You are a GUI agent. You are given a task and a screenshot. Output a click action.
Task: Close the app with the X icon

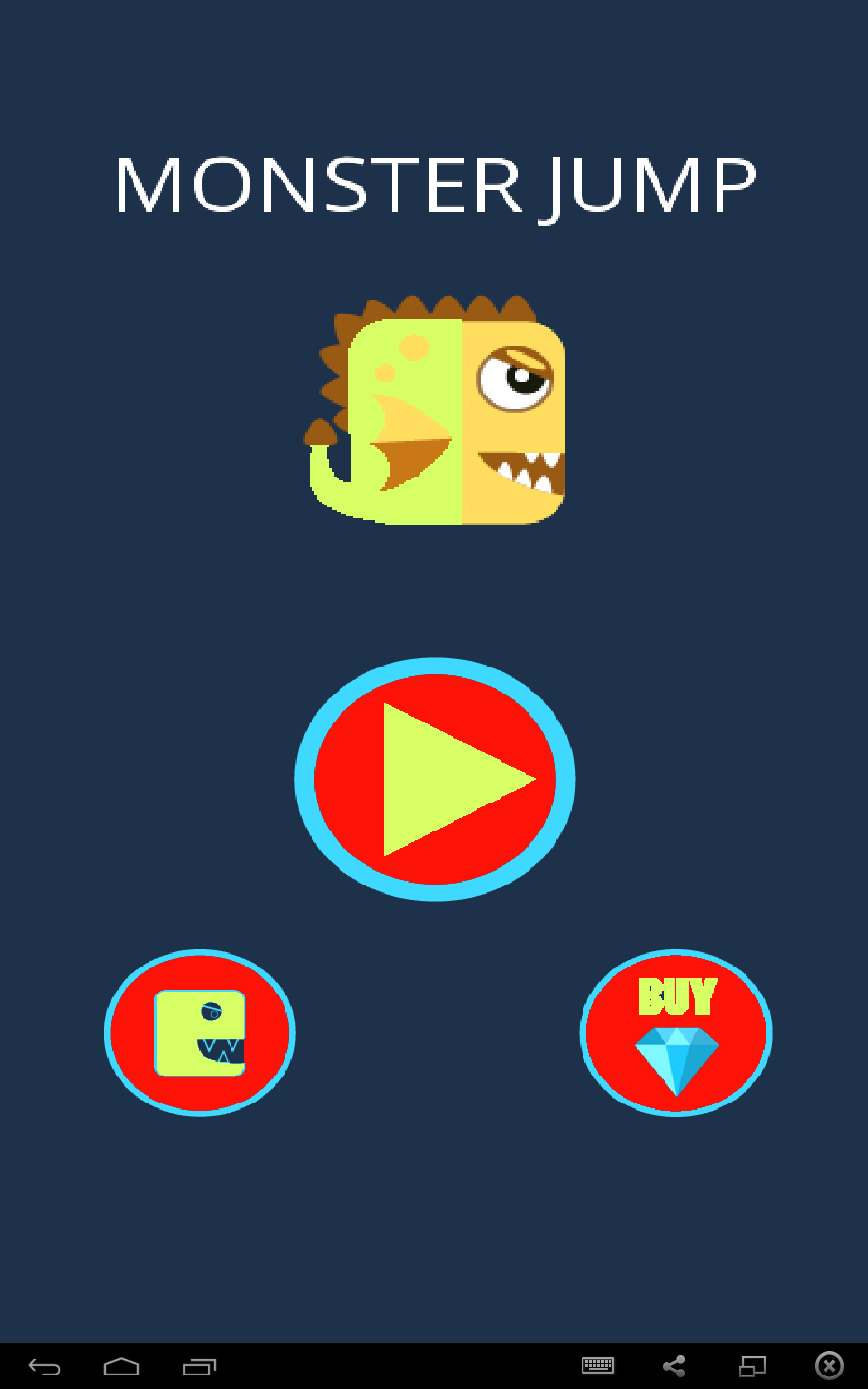coord(829,1366)
